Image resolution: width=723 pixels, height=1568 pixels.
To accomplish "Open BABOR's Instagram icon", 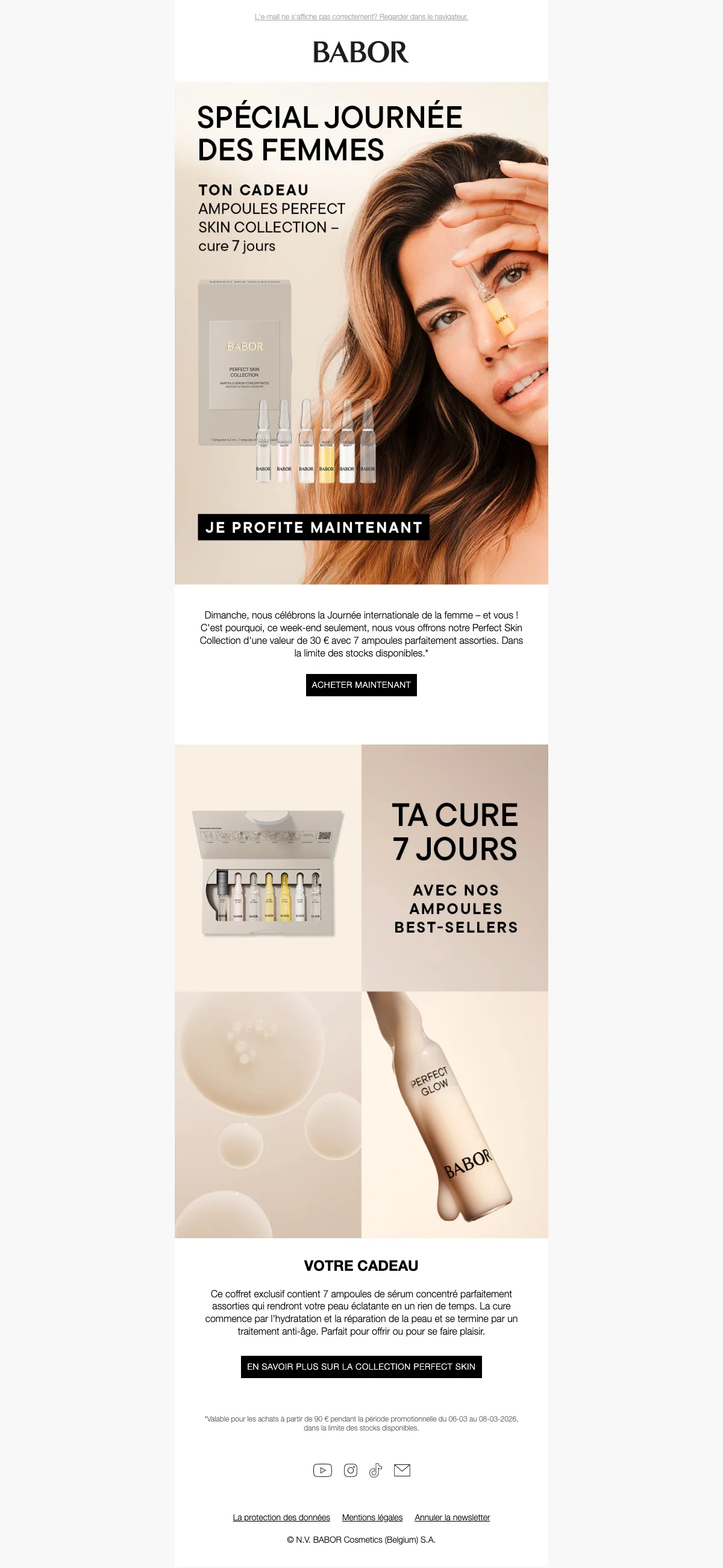I will [x=351, y=1470].
